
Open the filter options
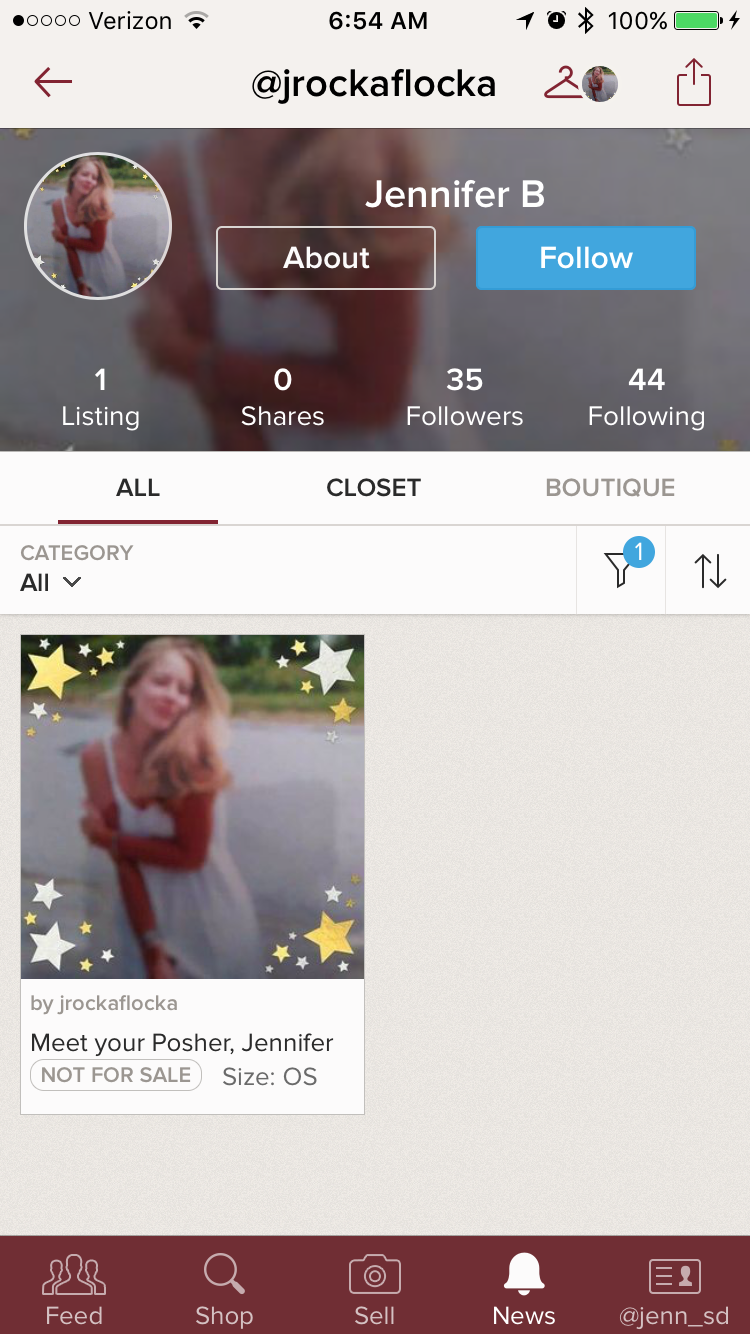click(621, 570)
